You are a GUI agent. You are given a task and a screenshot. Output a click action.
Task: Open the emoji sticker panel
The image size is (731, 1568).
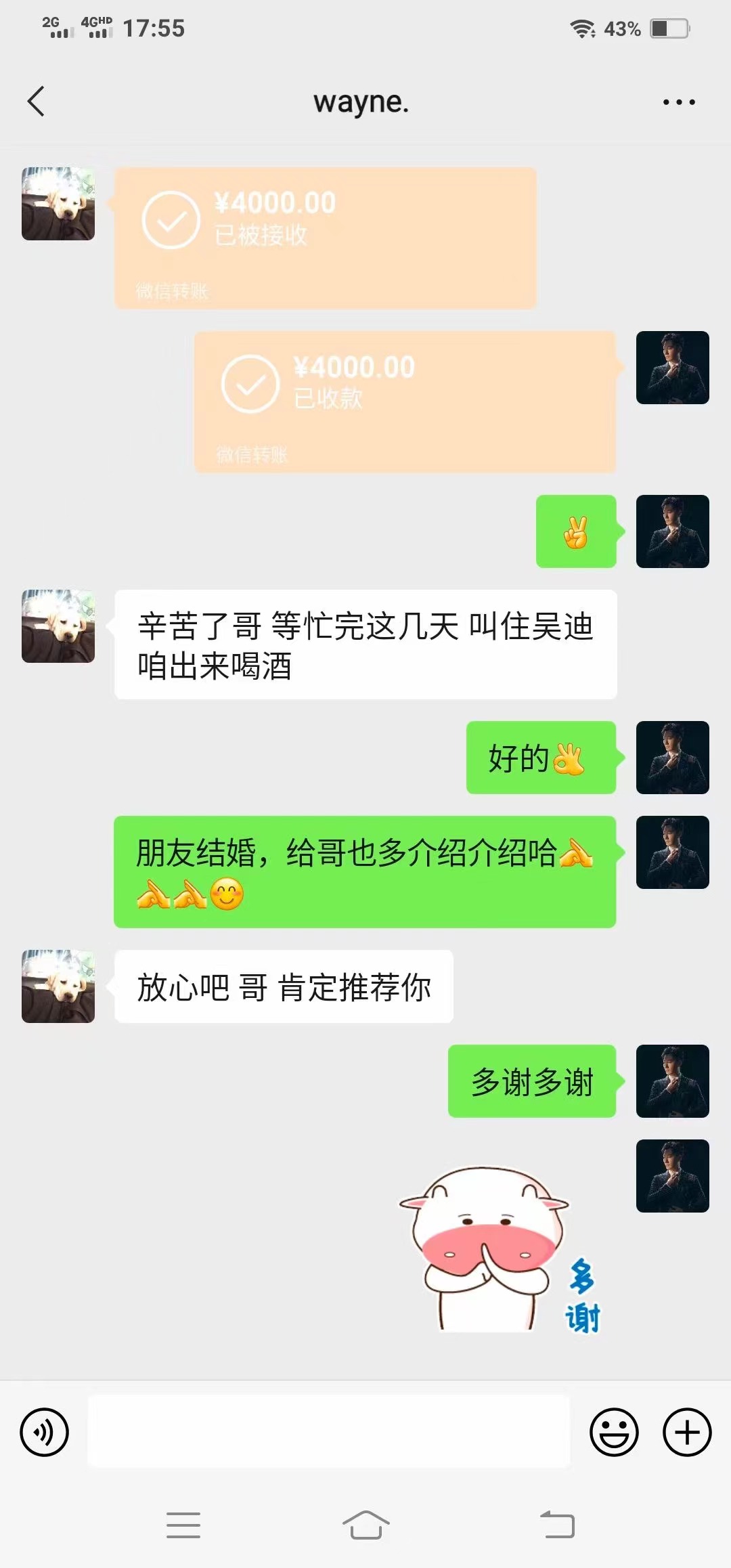614,1432
